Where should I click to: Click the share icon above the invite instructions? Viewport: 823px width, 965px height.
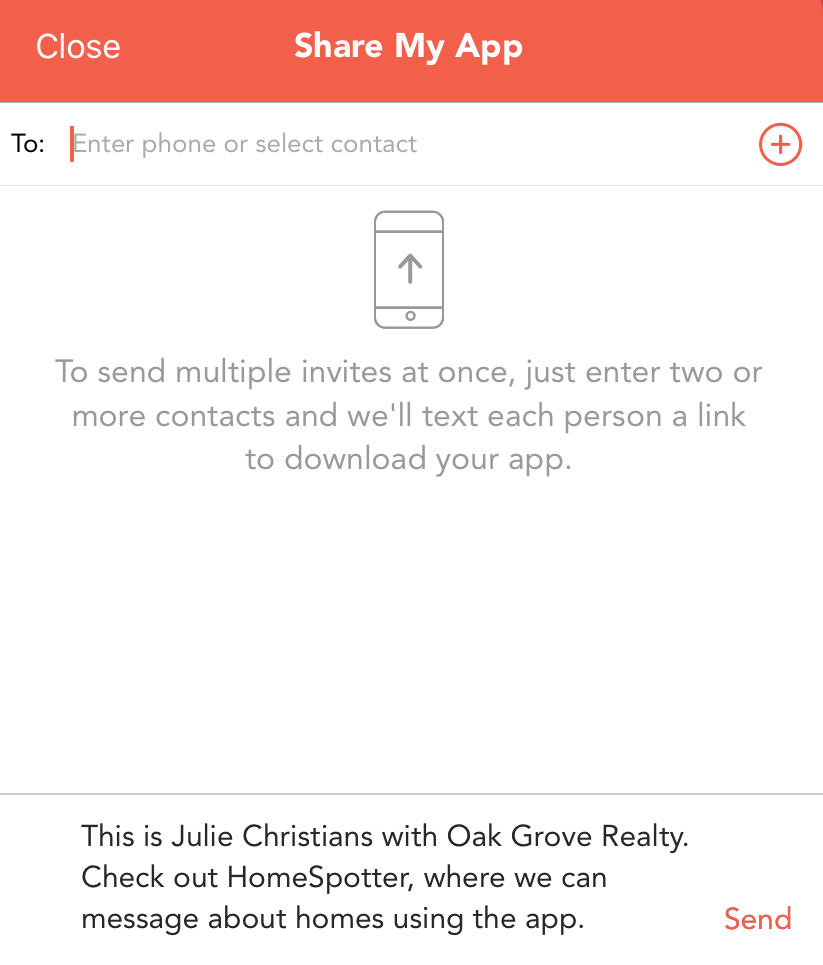tap(409, 269)
